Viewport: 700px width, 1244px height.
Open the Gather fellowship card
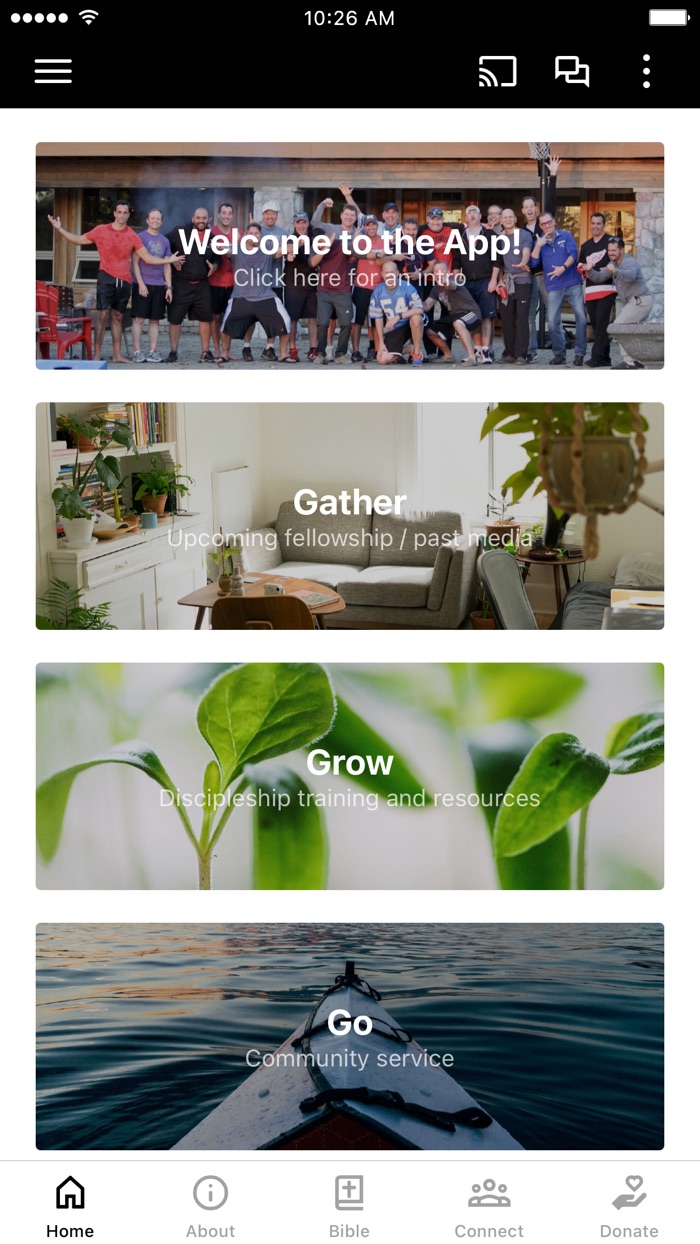(350, 516)
